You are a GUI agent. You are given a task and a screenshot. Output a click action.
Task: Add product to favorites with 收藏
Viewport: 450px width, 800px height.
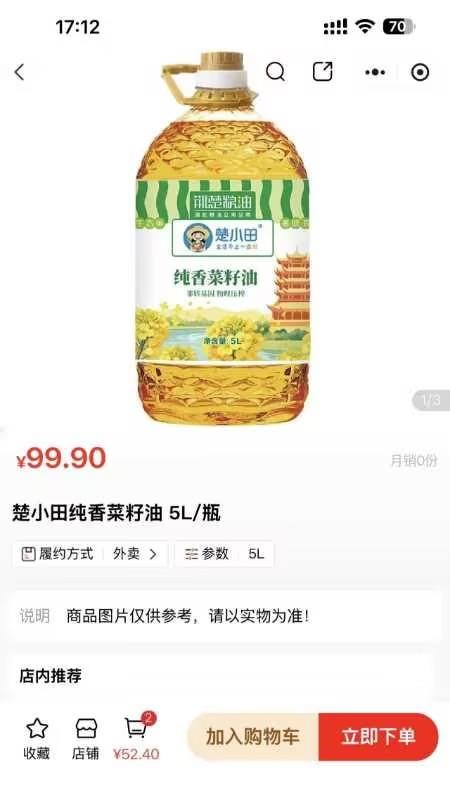pyautogui.click(x=37, y=738)
